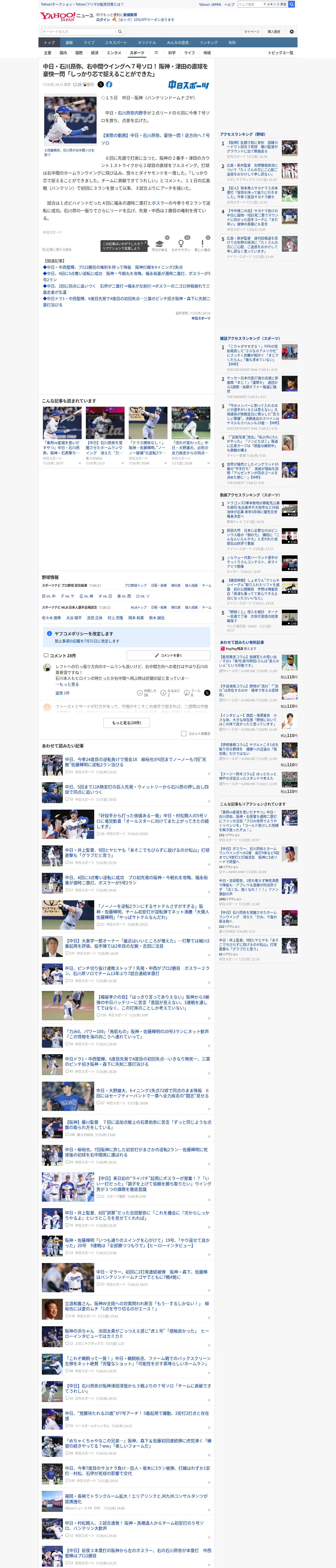Switch to the ランキング tab
336x1568 pixels.
tap(209, 43)
